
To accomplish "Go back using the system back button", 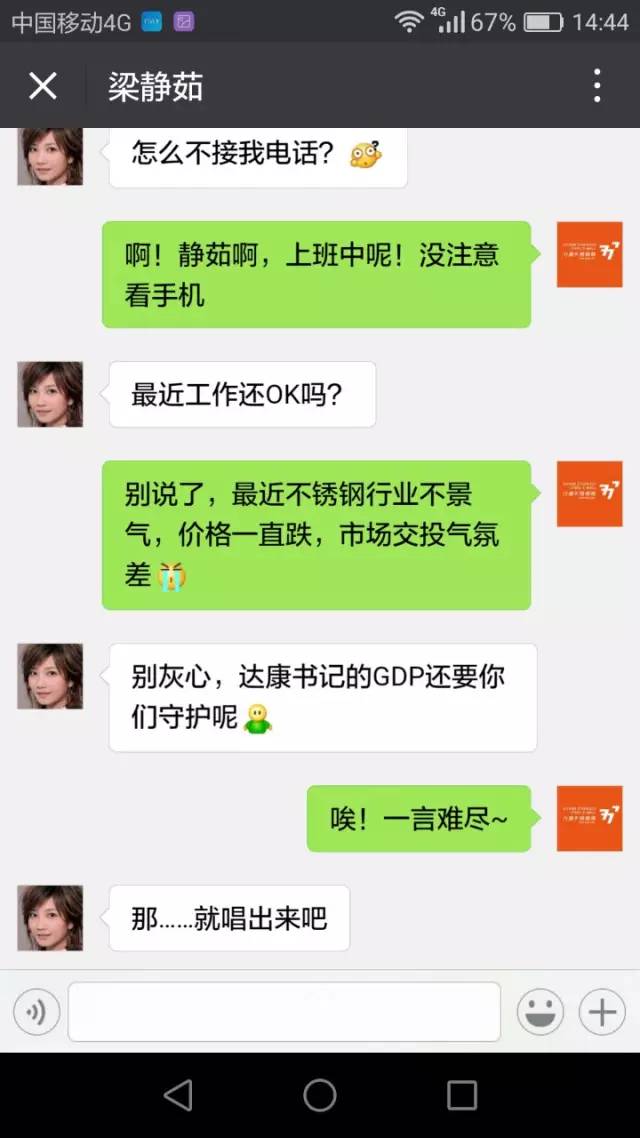I will pos(178,1095).
